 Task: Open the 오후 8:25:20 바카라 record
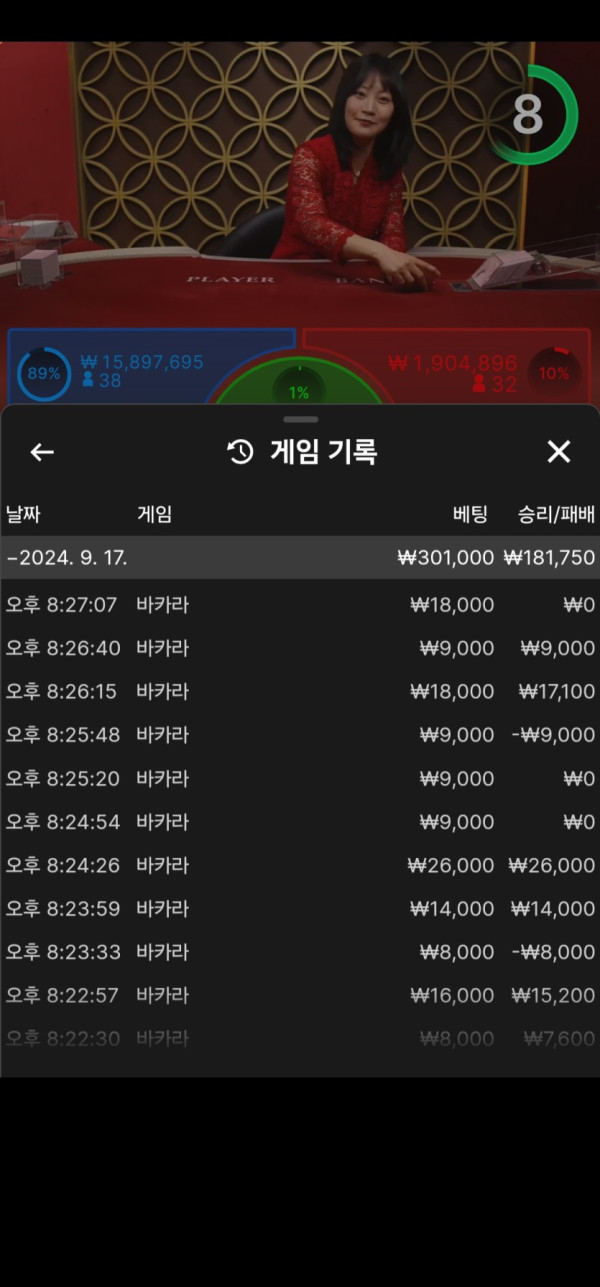300,778
